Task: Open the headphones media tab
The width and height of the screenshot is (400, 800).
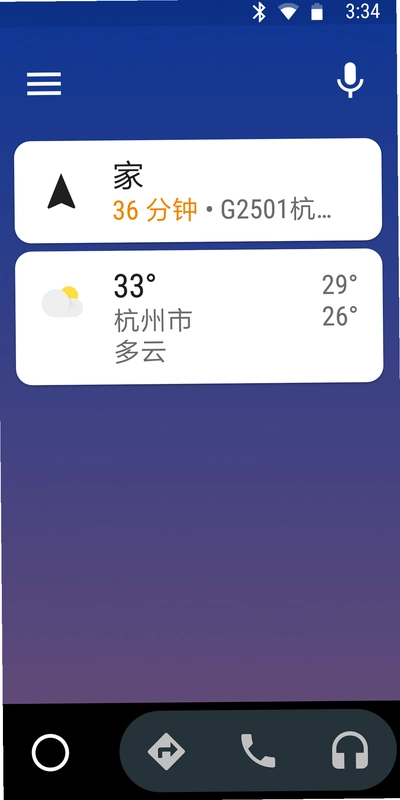Action: [350, 751]
